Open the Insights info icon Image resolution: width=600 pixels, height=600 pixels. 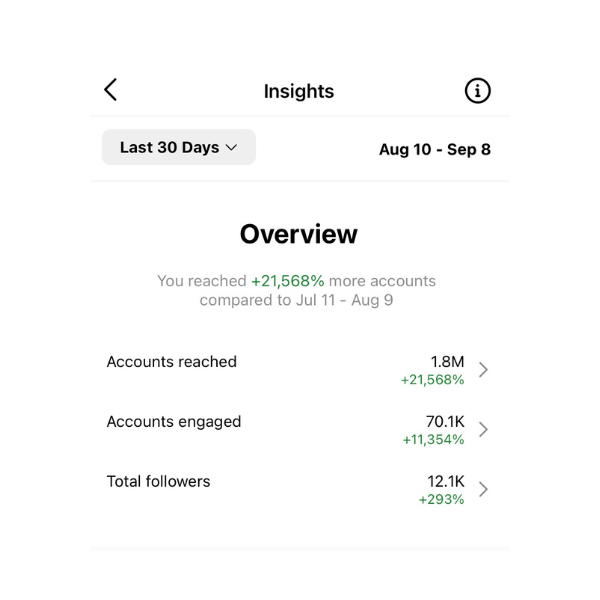click(x=478, y=91)
